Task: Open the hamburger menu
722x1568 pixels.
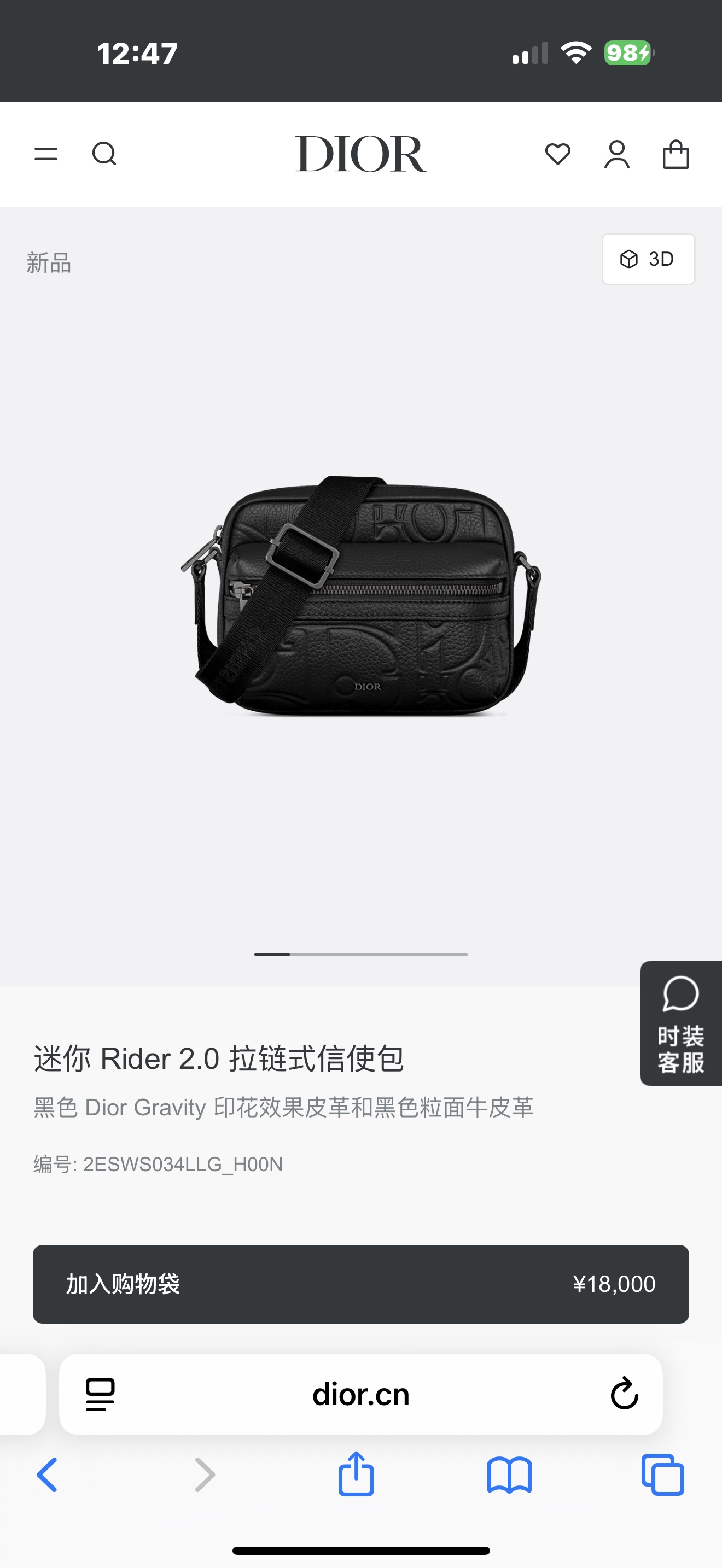Action: [45, 154]
